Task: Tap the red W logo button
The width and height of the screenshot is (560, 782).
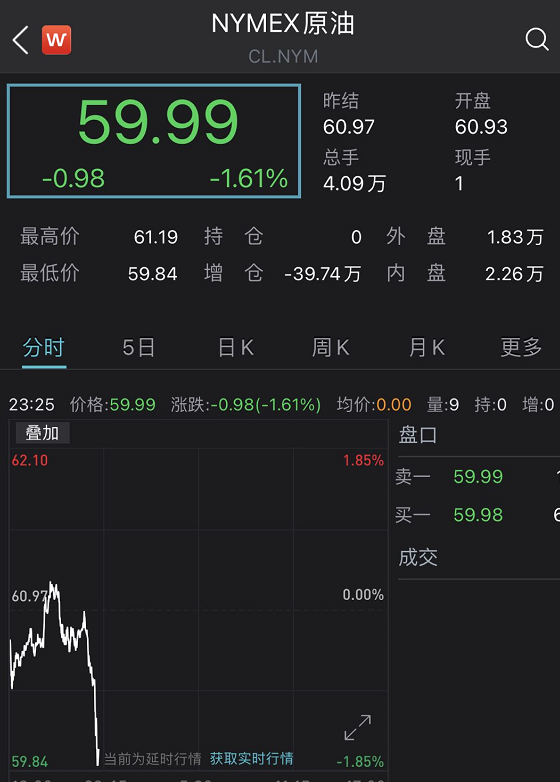Action: [x=56, y=40]
